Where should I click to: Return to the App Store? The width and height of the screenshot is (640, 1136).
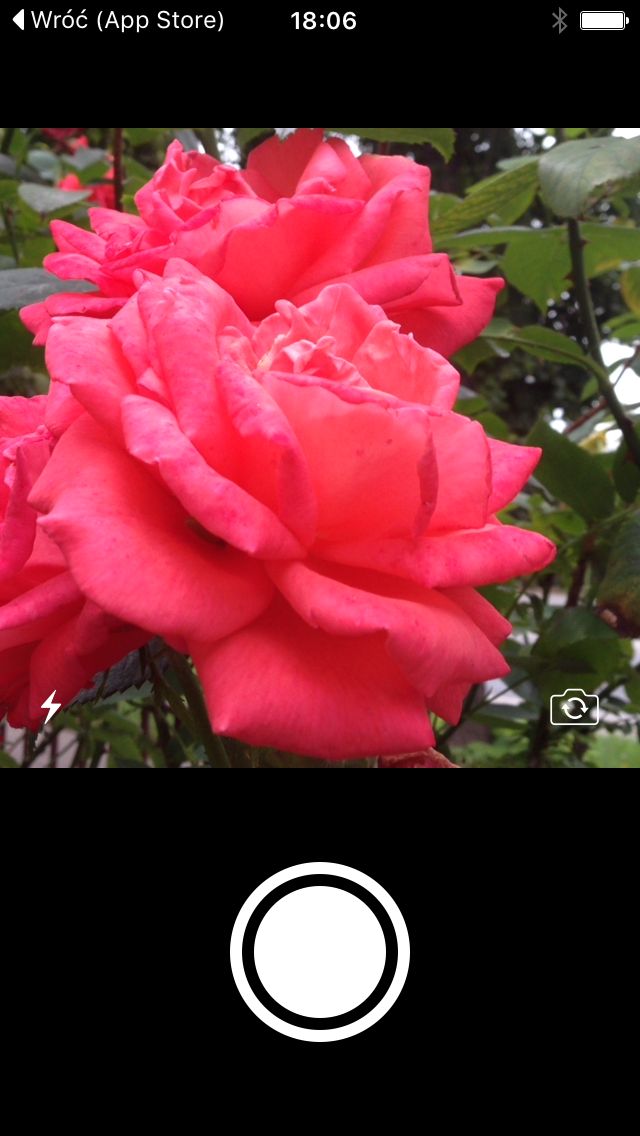[x=118, y=20]
